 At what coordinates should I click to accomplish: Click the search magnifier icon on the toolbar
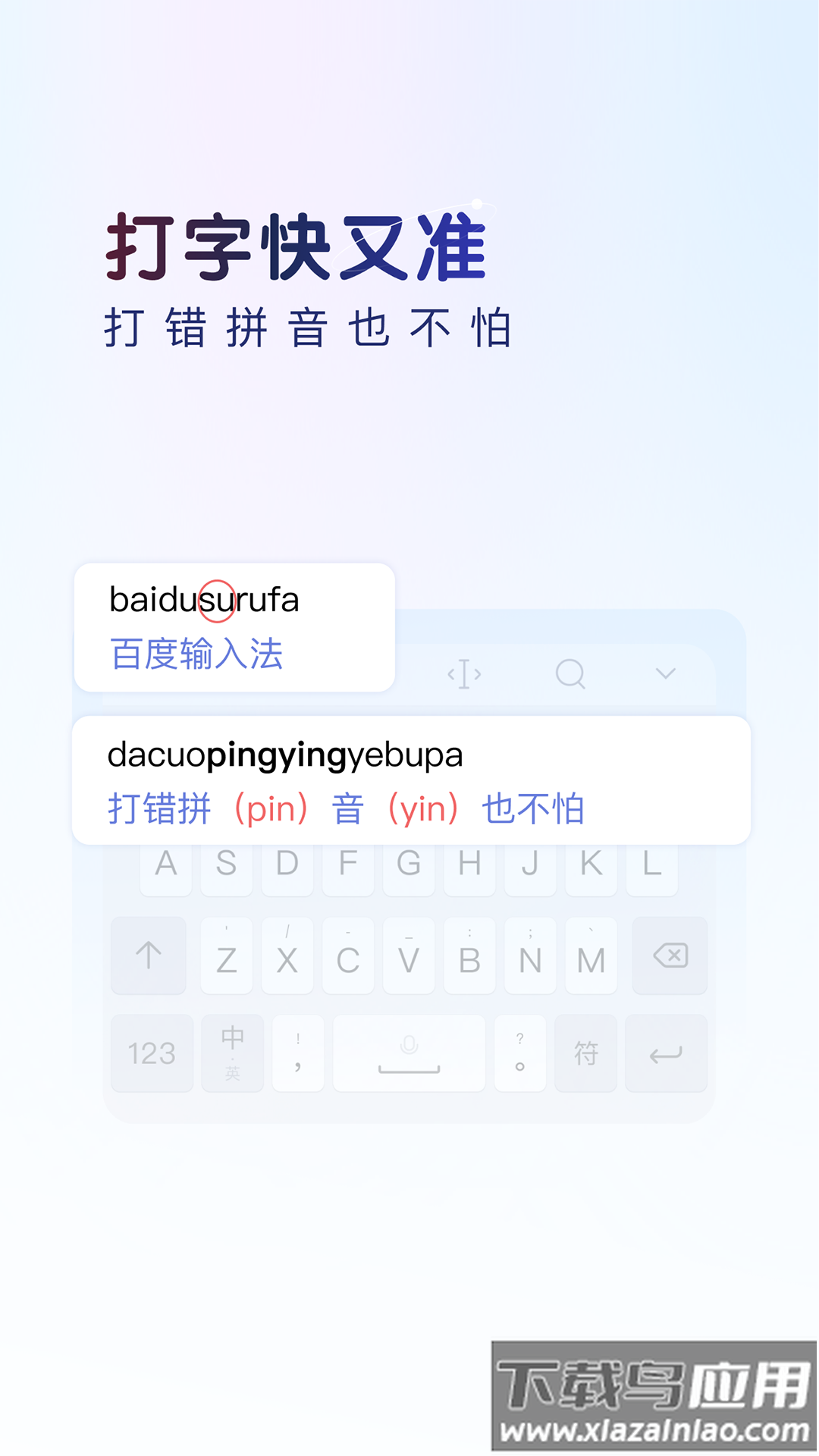pyautogui.click(x=570, y=673)
